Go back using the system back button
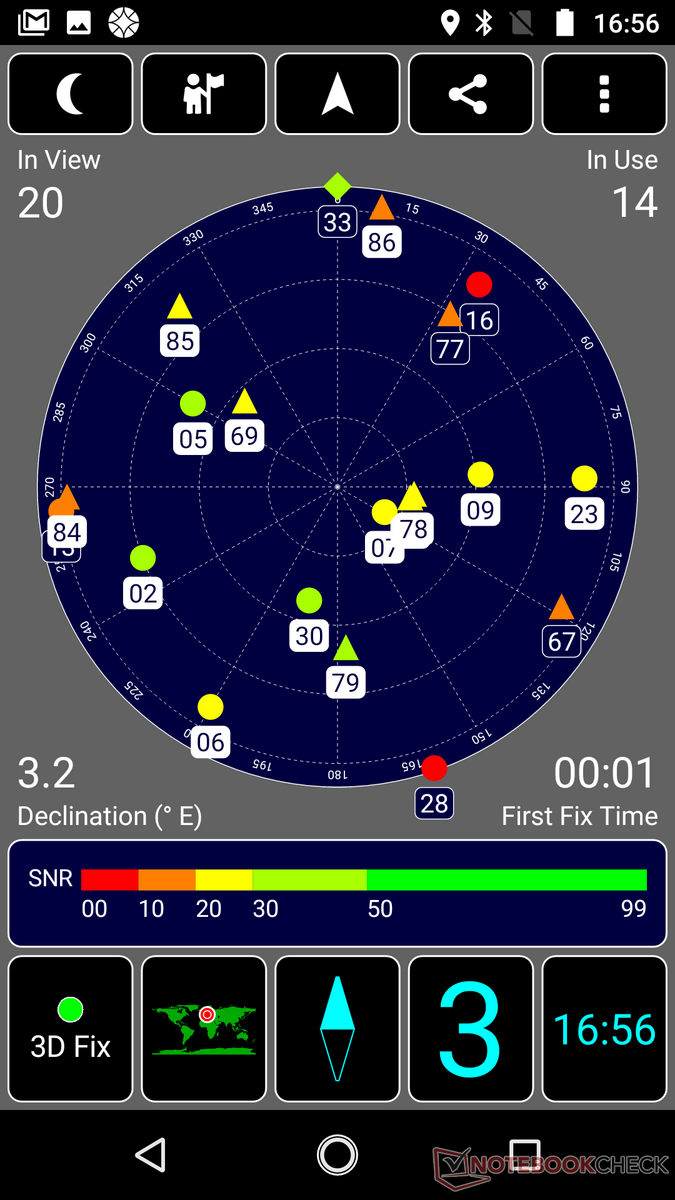The height and width of the screenshot is (1200, 675). click(151, 1155)
